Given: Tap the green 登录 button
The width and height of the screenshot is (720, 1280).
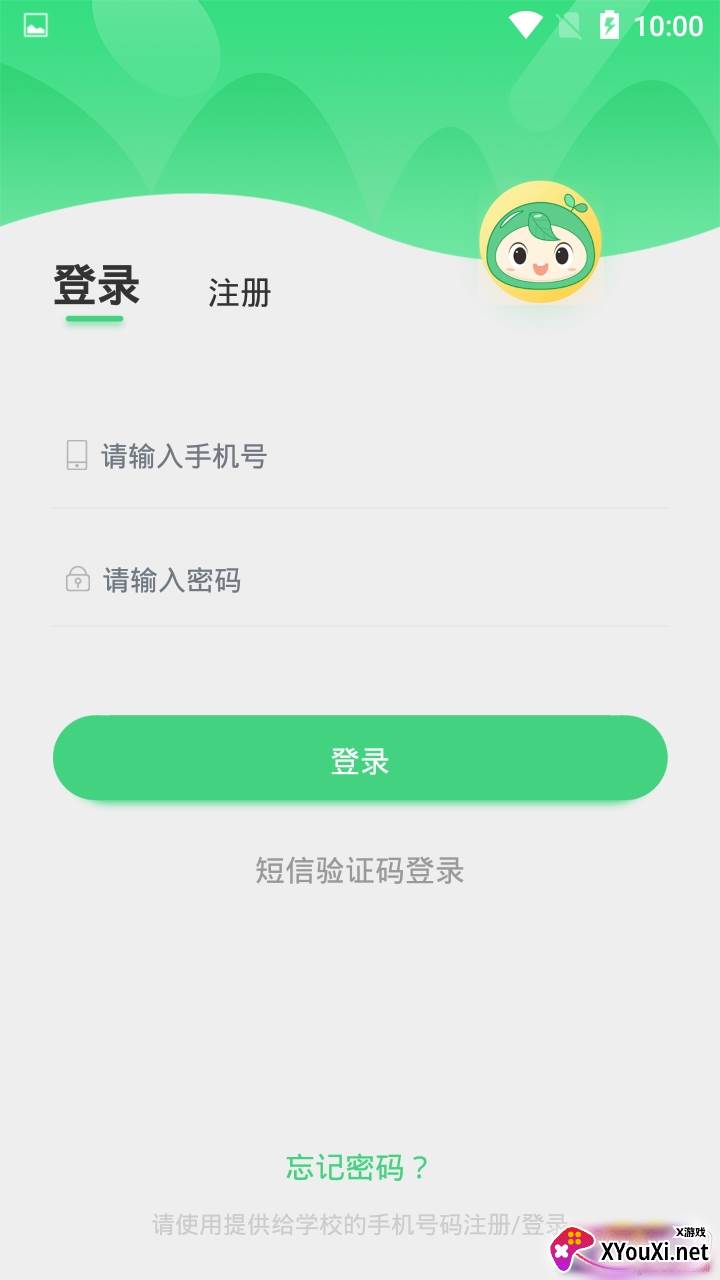Looking at the screenshot, I should coord(360,759).
